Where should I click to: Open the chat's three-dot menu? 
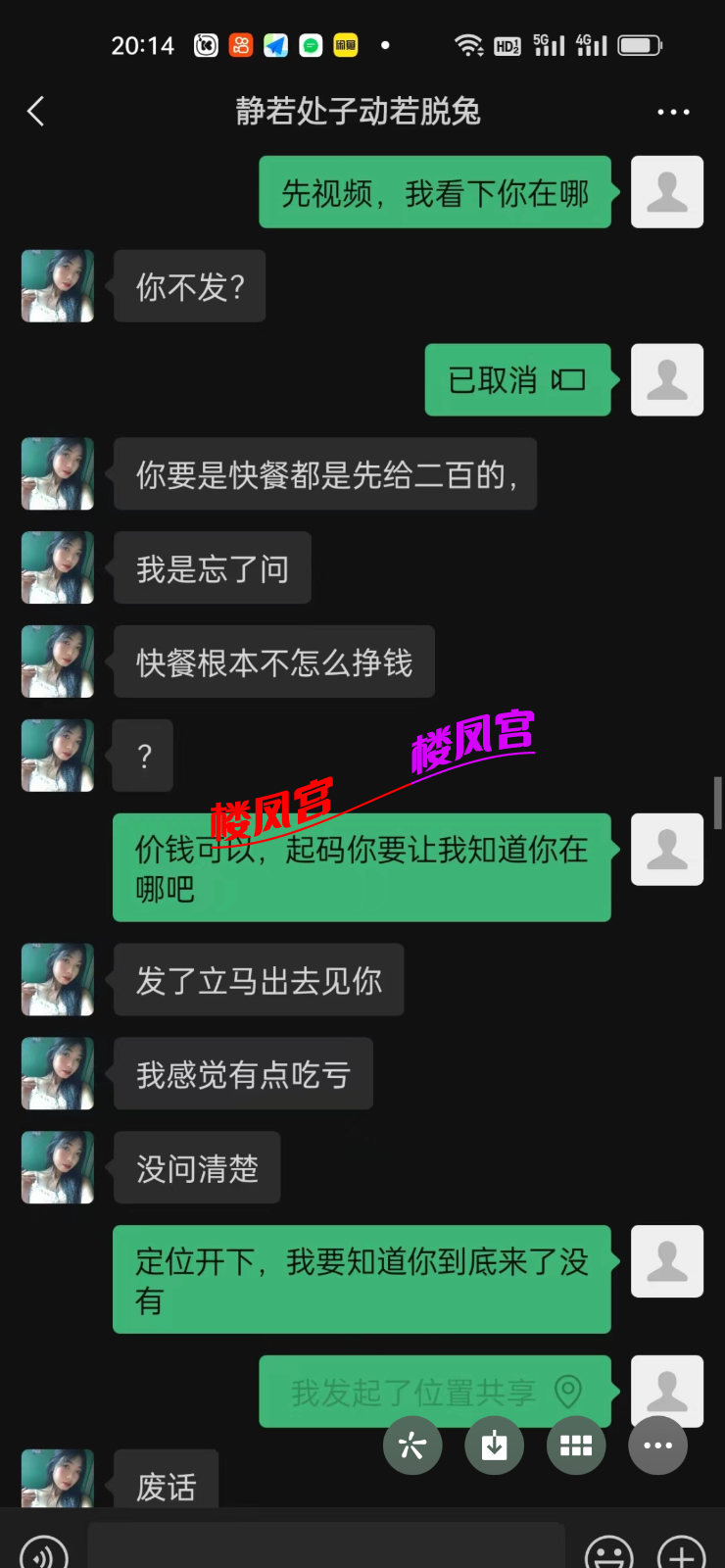[x=673, y=112]
